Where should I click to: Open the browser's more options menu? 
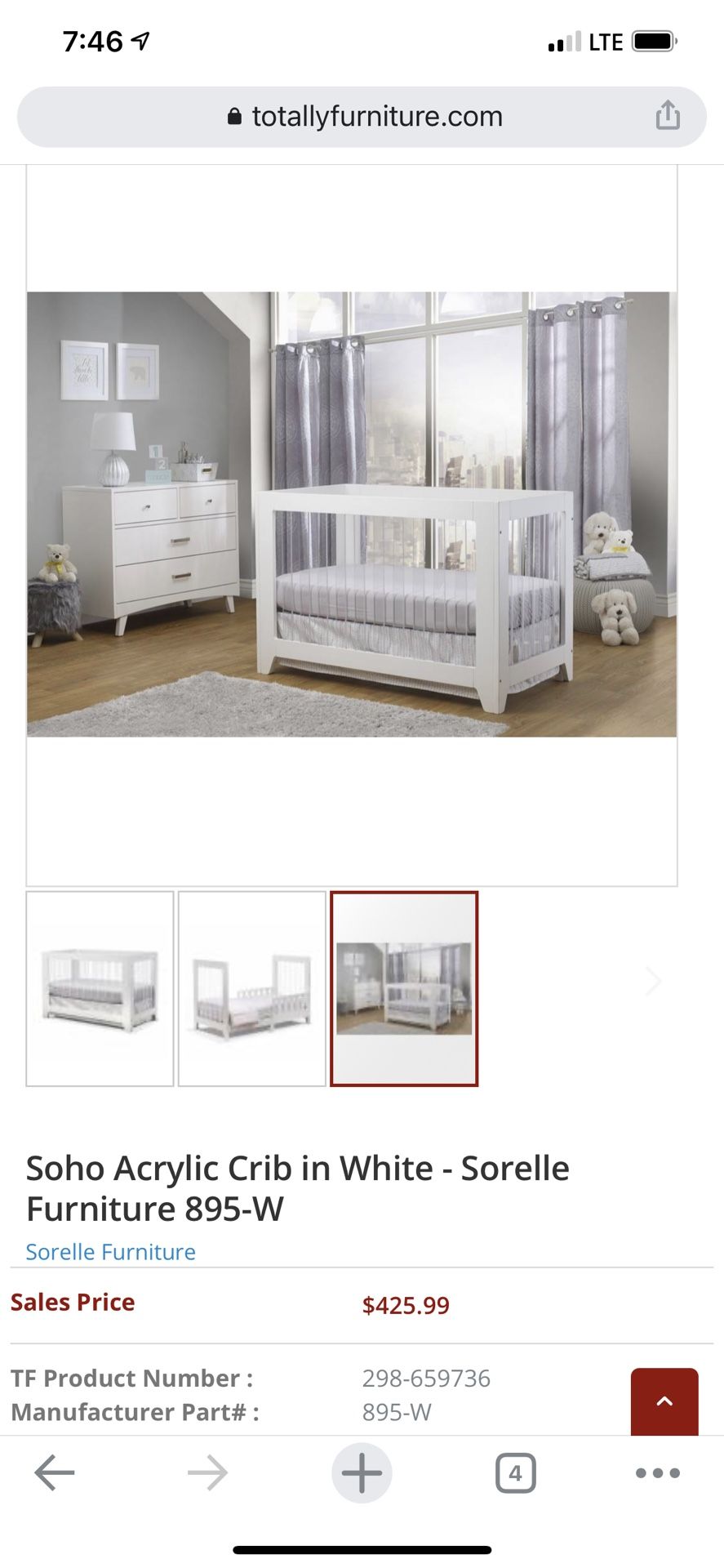(657, 1473)
